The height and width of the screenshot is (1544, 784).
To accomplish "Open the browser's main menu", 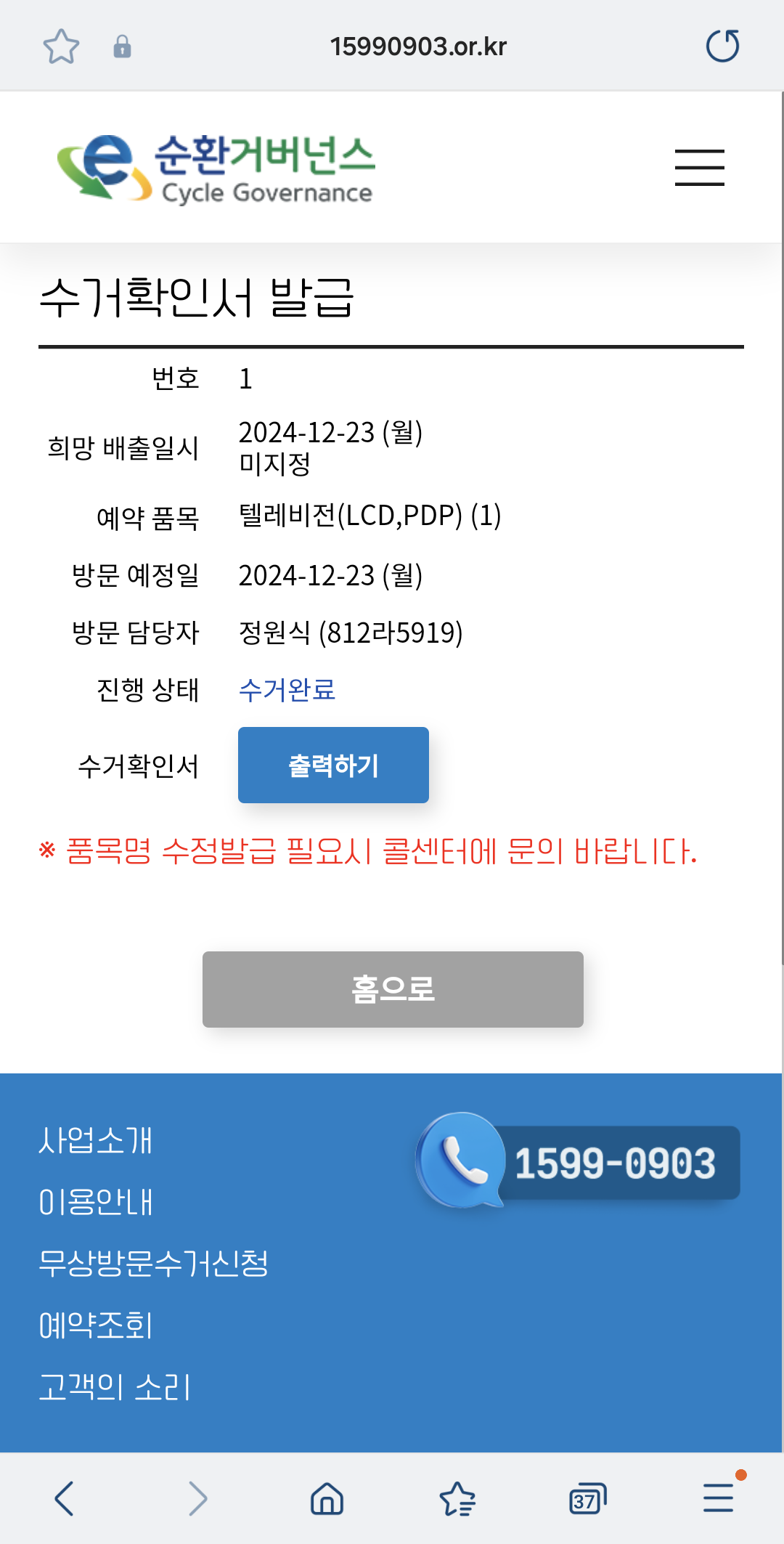I will tap(718, 1498).
